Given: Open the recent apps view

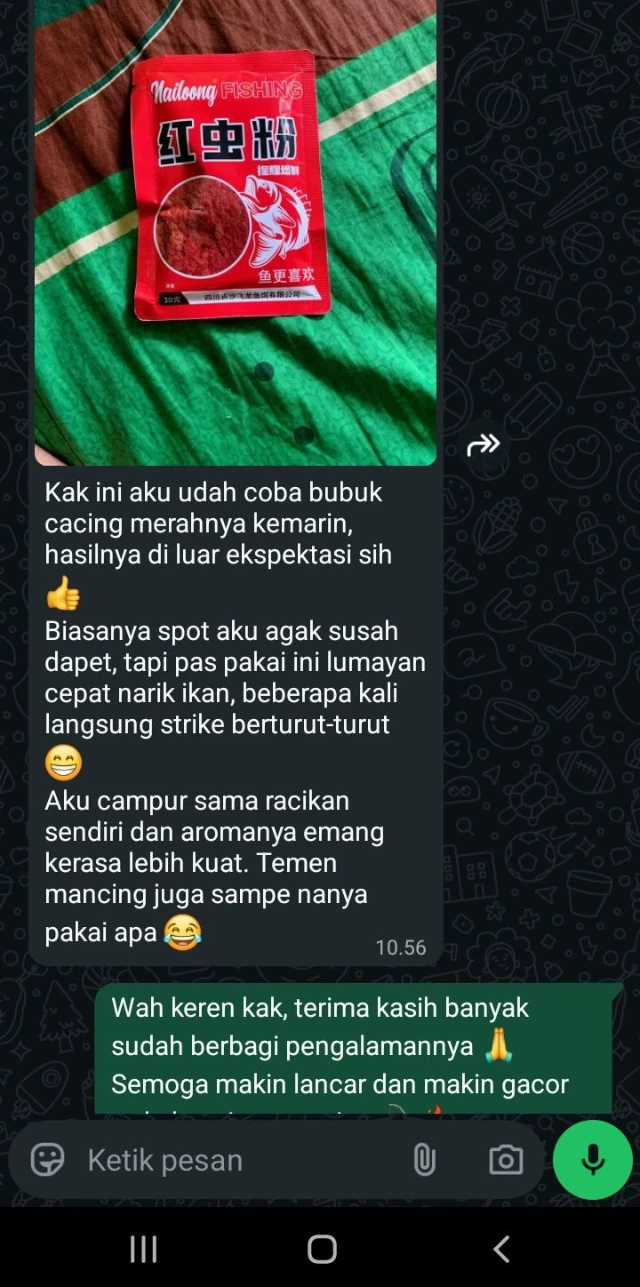Looking at the screenshot, I should click(x=143, y=1249).
